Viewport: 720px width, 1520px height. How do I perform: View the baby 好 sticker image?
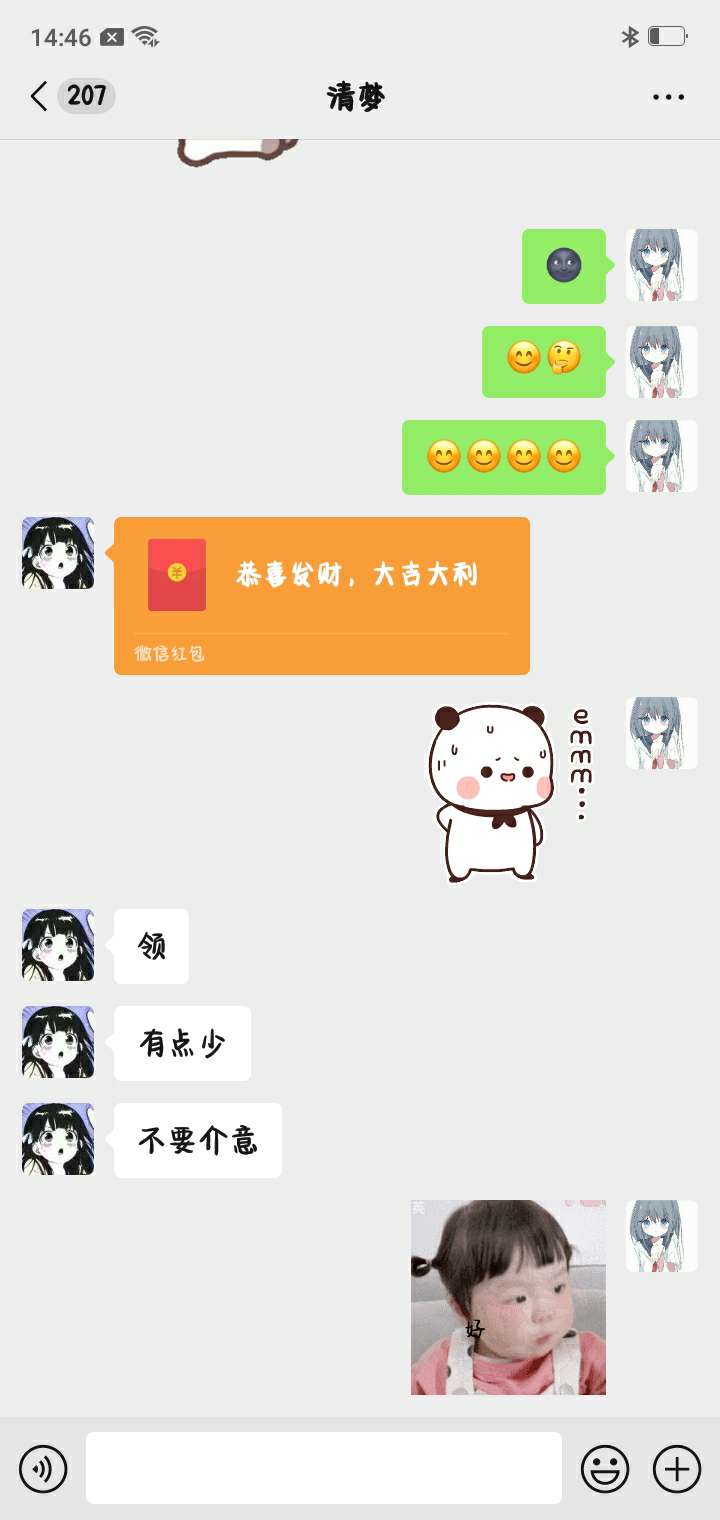[508, 1296]
